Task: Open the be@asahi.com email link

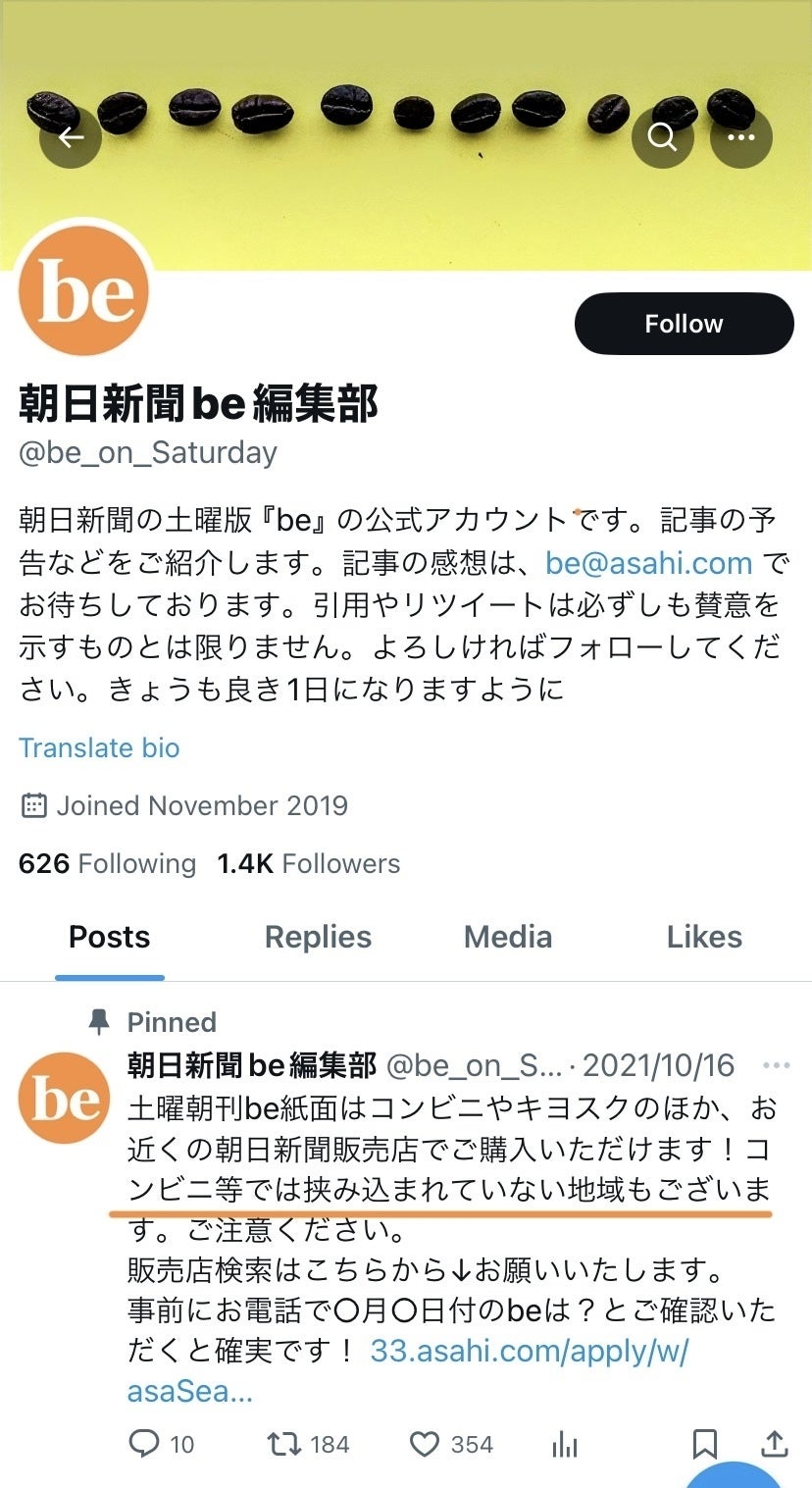Action: [649, 563]
